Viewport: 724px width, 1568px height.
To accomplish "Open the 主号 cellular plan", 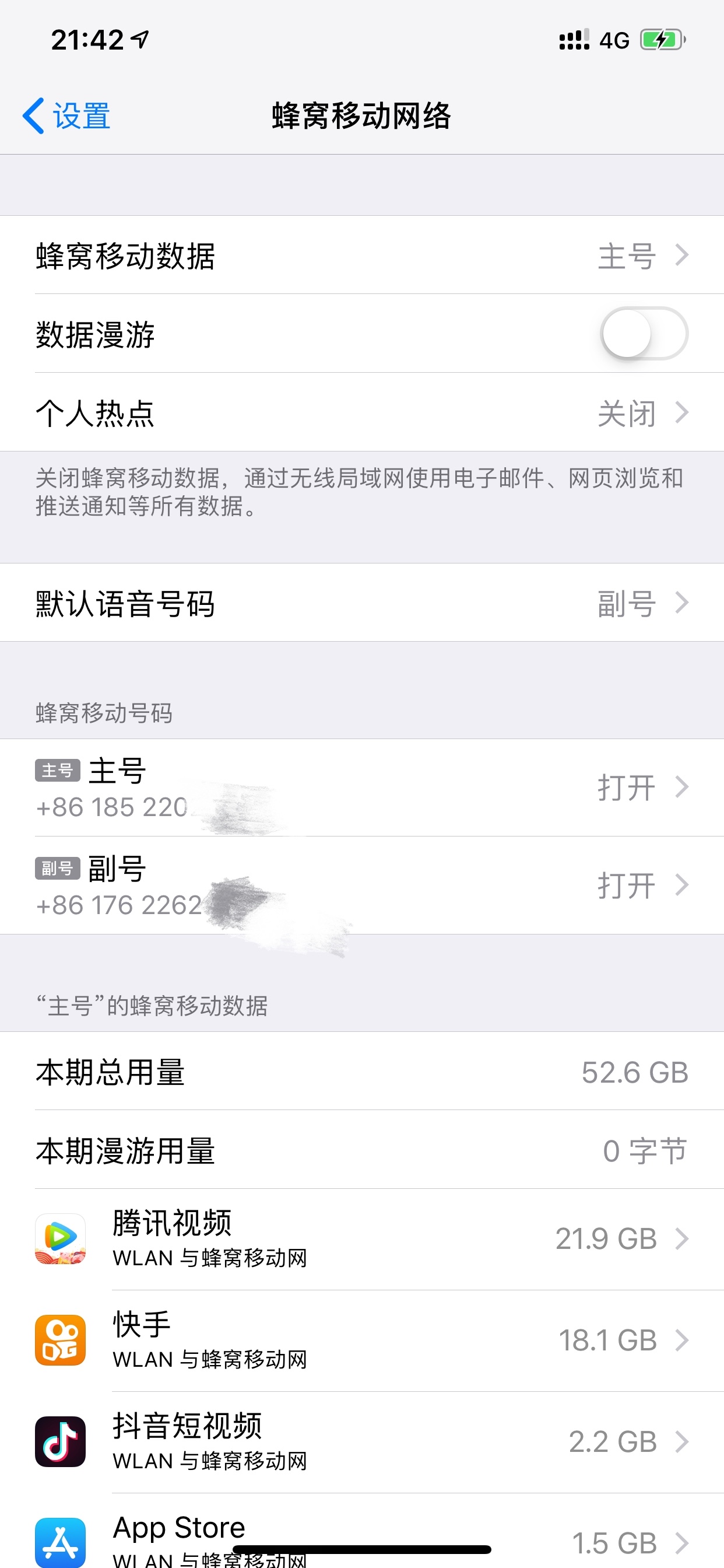I will (361, 787).
